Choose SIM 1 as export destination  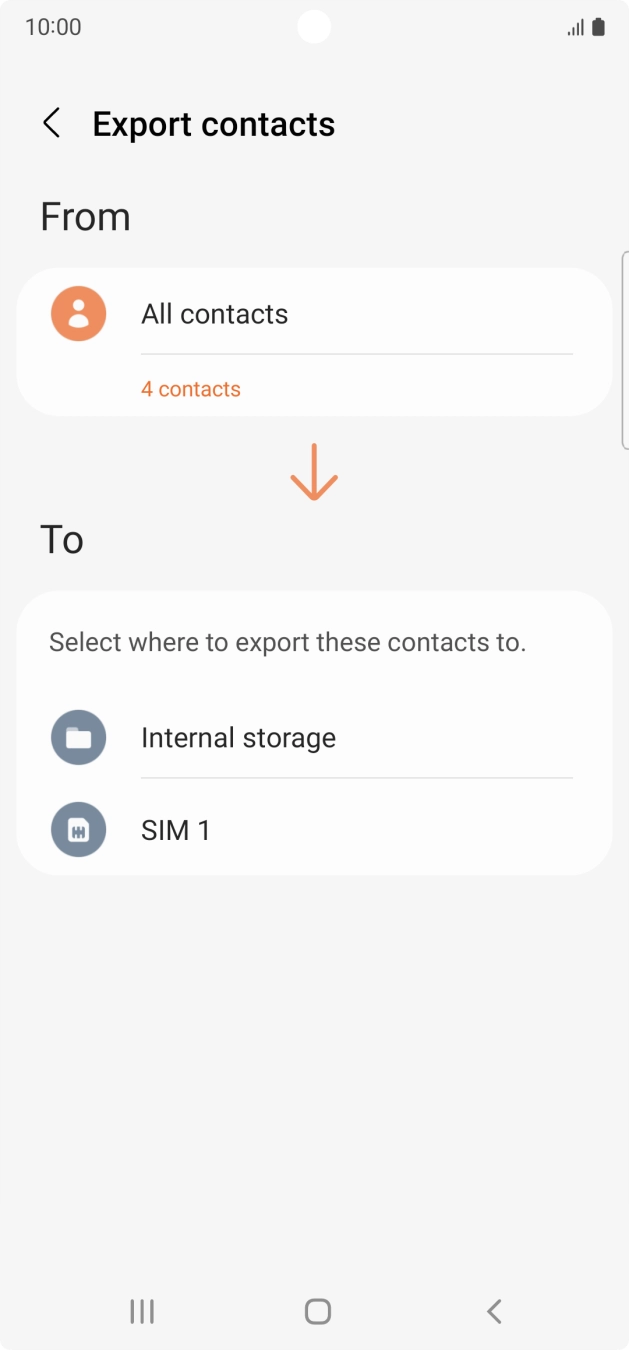(x=314, y=830)
